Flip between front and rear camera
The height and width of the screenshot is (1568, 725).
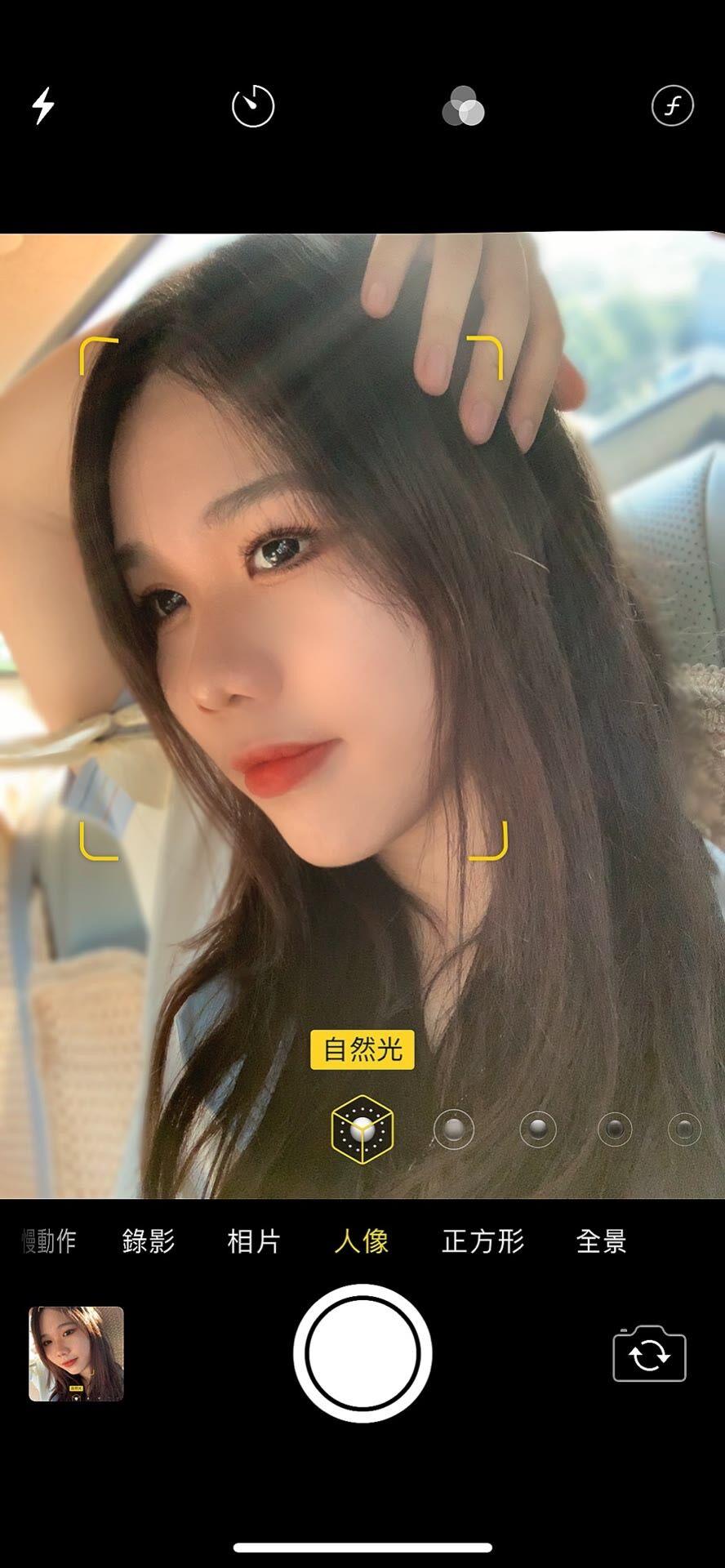point(649,1354)
